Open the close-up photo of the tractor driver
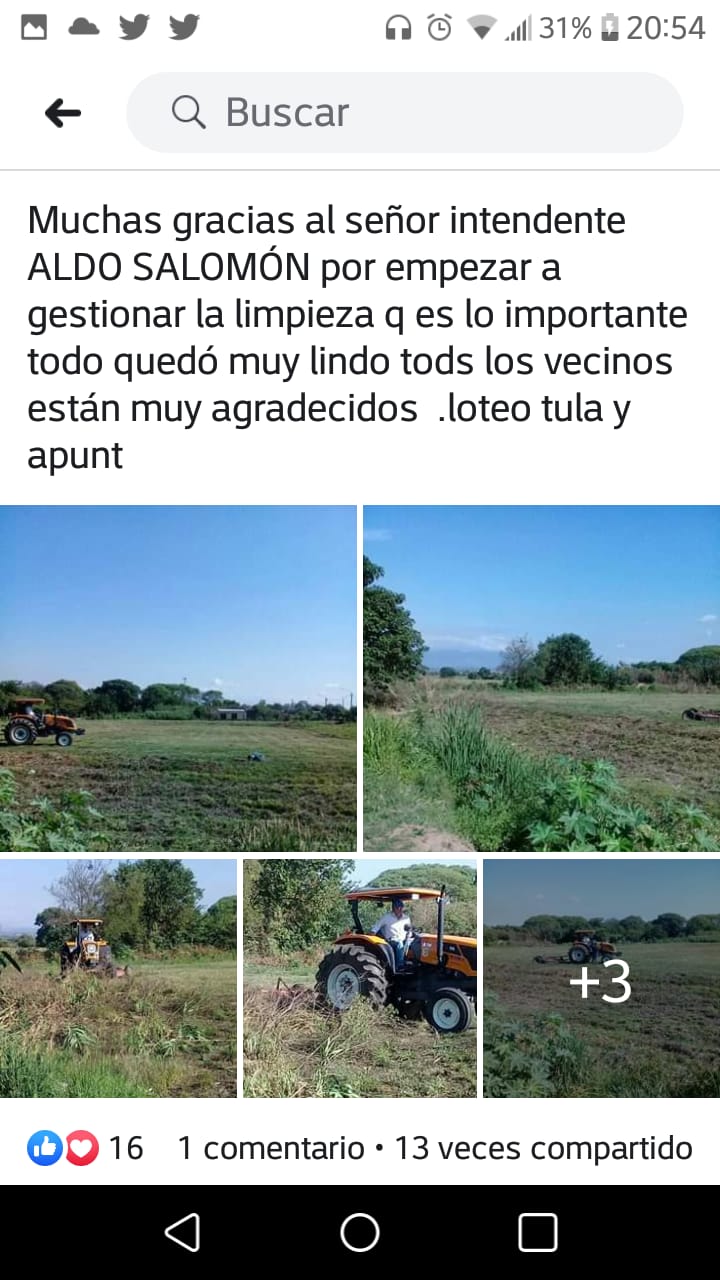Screen dimensions: 720x1280 pos(360,978)
